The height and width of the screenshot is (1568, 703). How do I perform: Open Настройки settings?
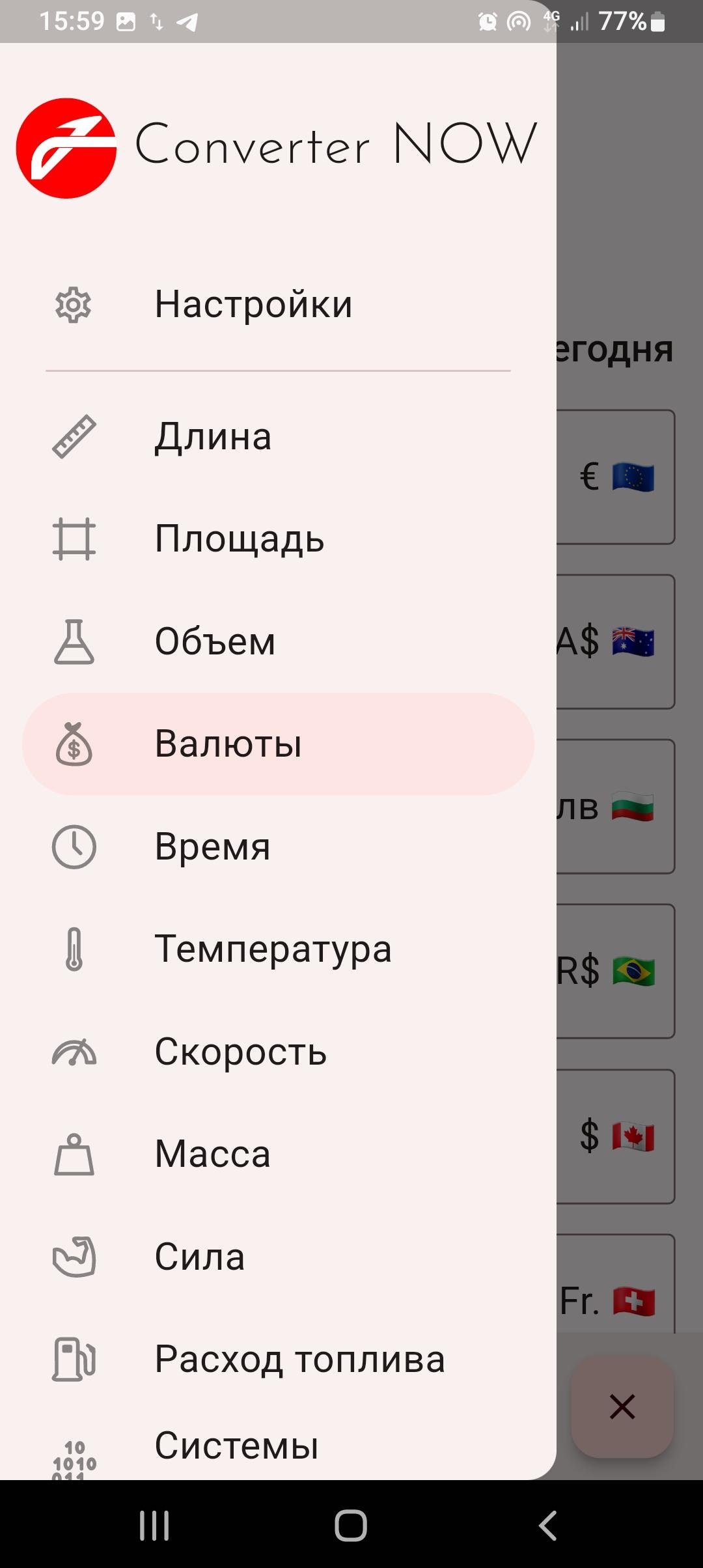click(253, 305)
